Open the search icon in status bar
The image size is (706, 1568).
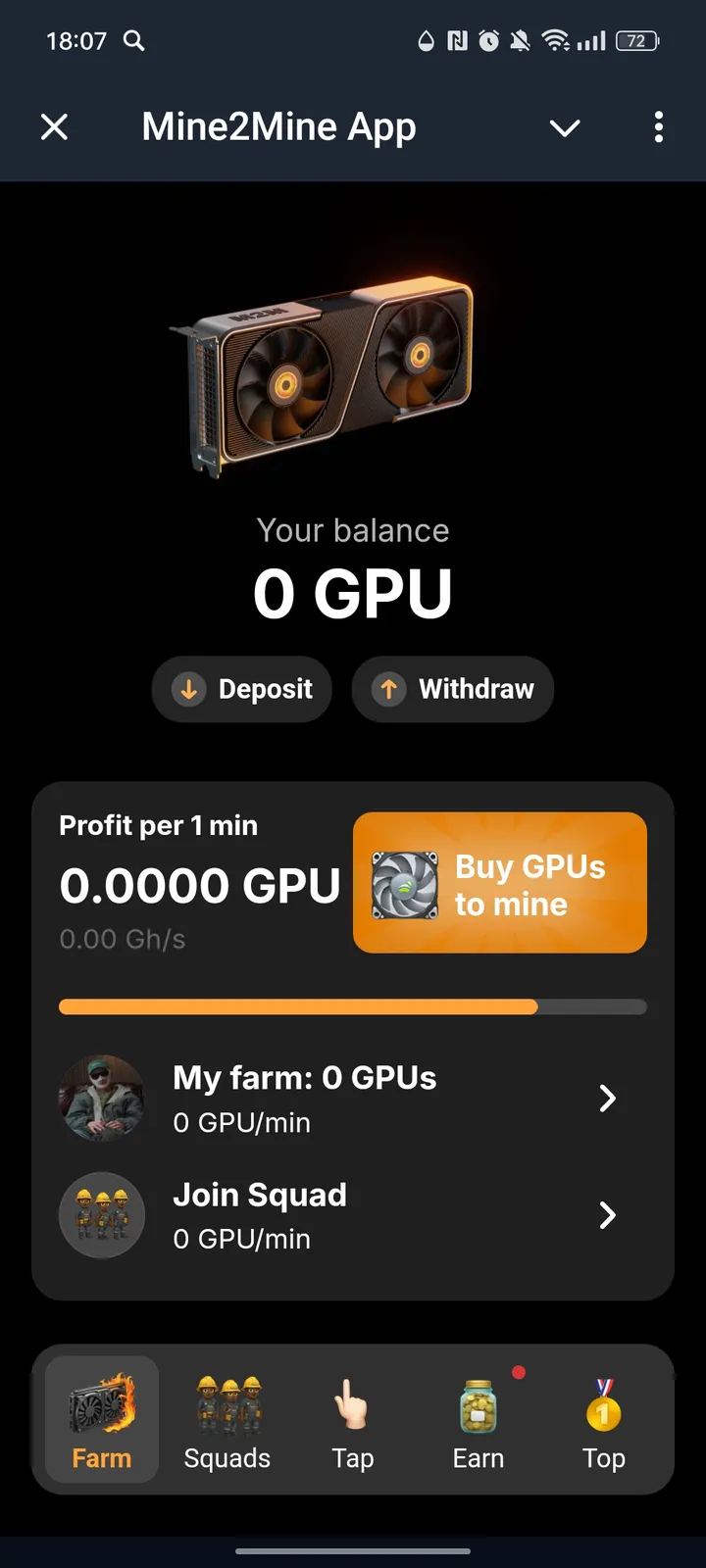click(134, 41)
